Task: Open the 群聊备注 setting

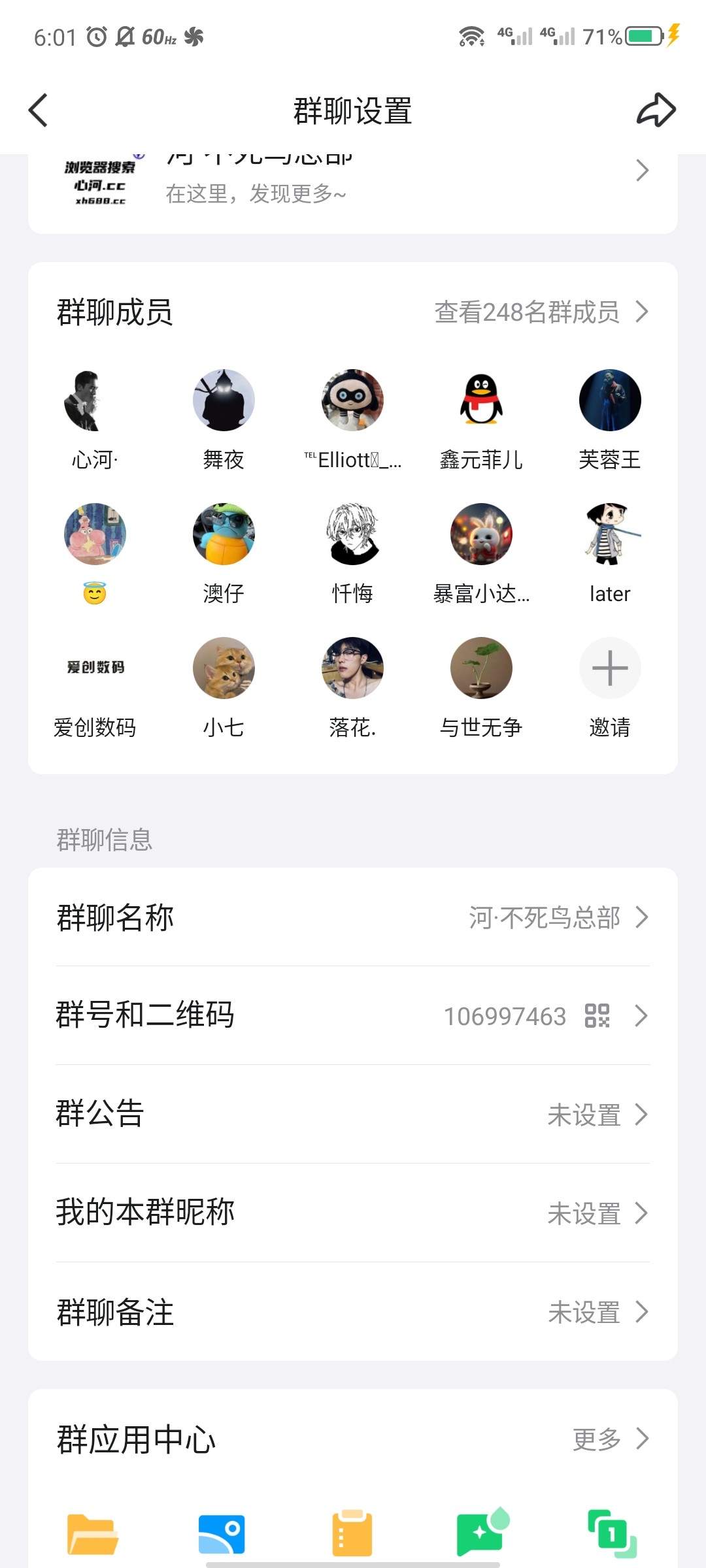Action: pos(353,1312)
